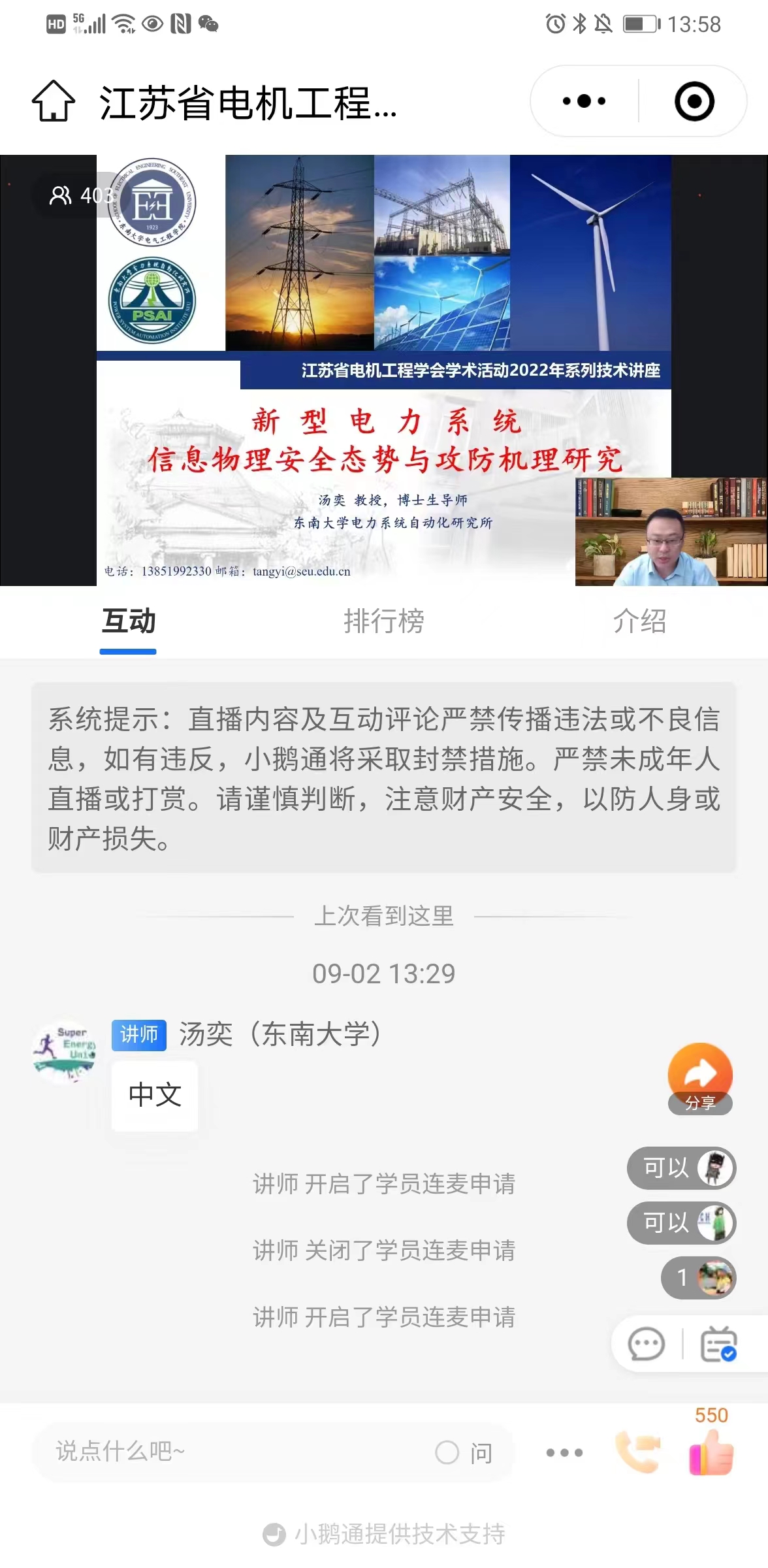Viewport: 768px width, 1568px height.
Task: Select the 互动 tab
Action: [x=129, y=621]
